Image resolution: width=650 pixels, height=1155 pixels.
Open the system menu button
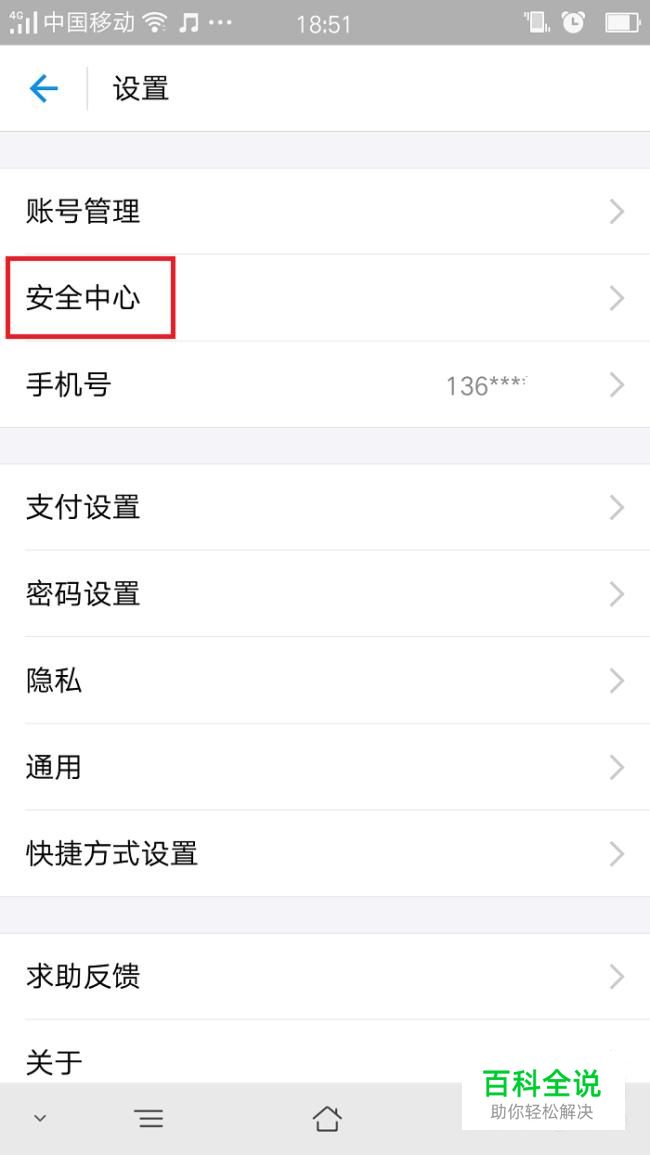pyautogui.click(x=150, y=1119)
